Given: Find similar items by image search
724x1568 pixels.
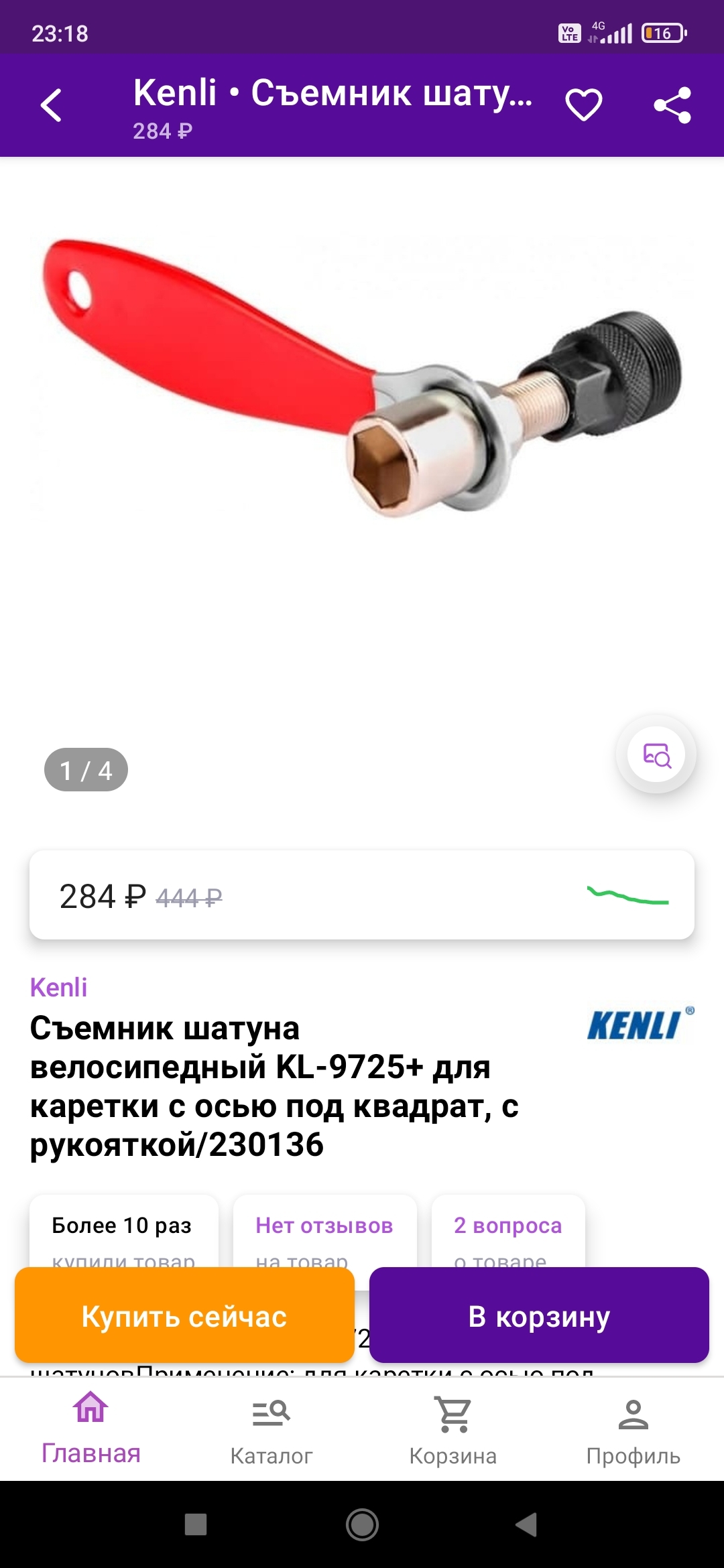Looking at the screenshot, I should coord(656,755).
